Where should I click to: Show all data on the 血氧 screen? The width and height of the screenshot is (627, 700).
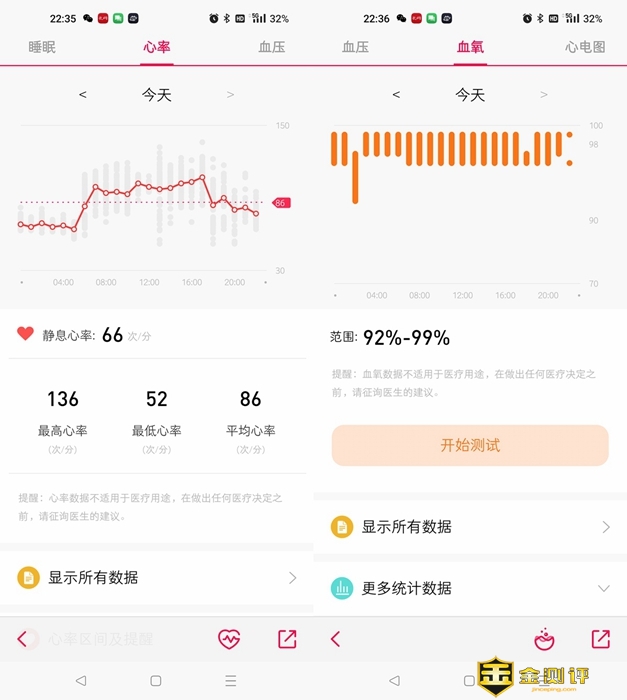tap(470, 527)
